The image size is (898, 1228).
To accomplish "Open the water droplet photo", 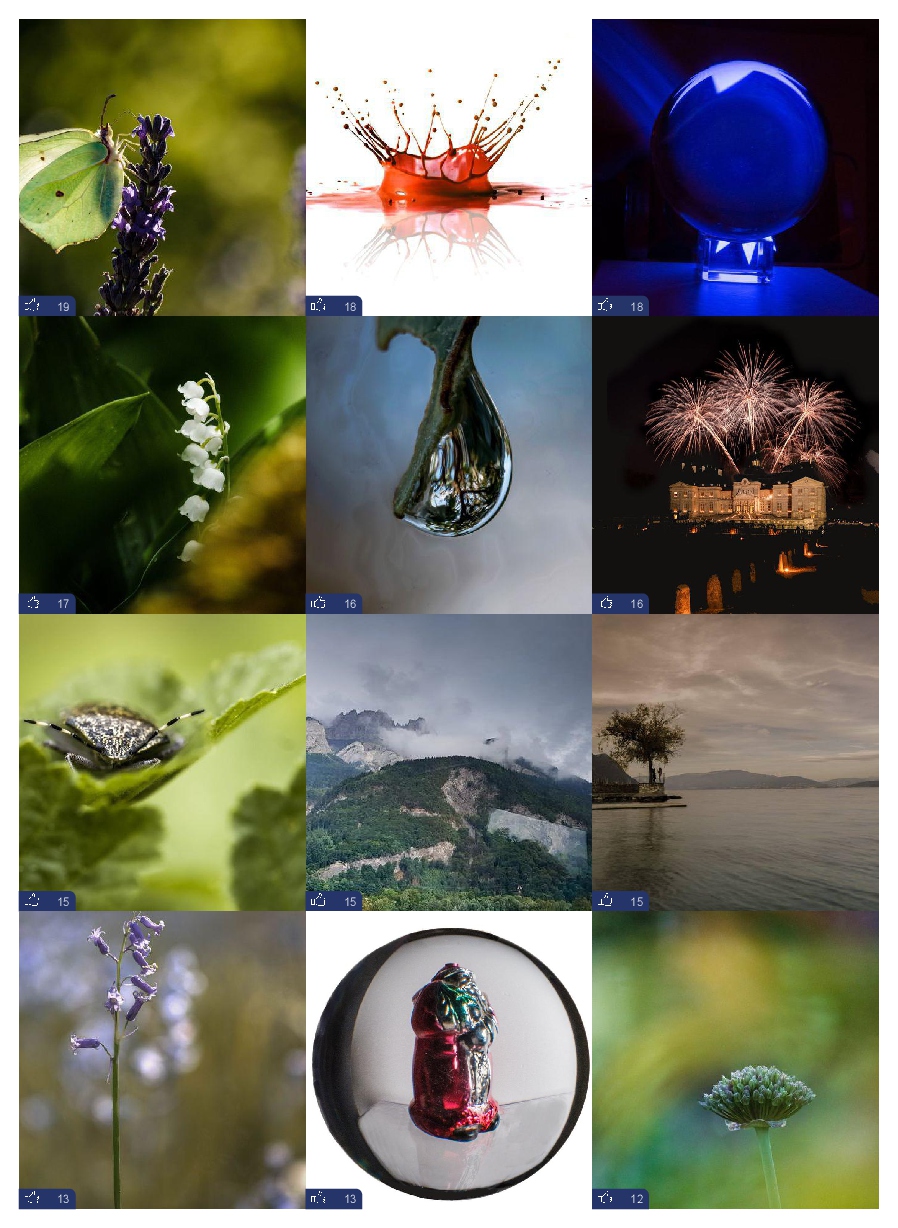I will tap(449, 465).
